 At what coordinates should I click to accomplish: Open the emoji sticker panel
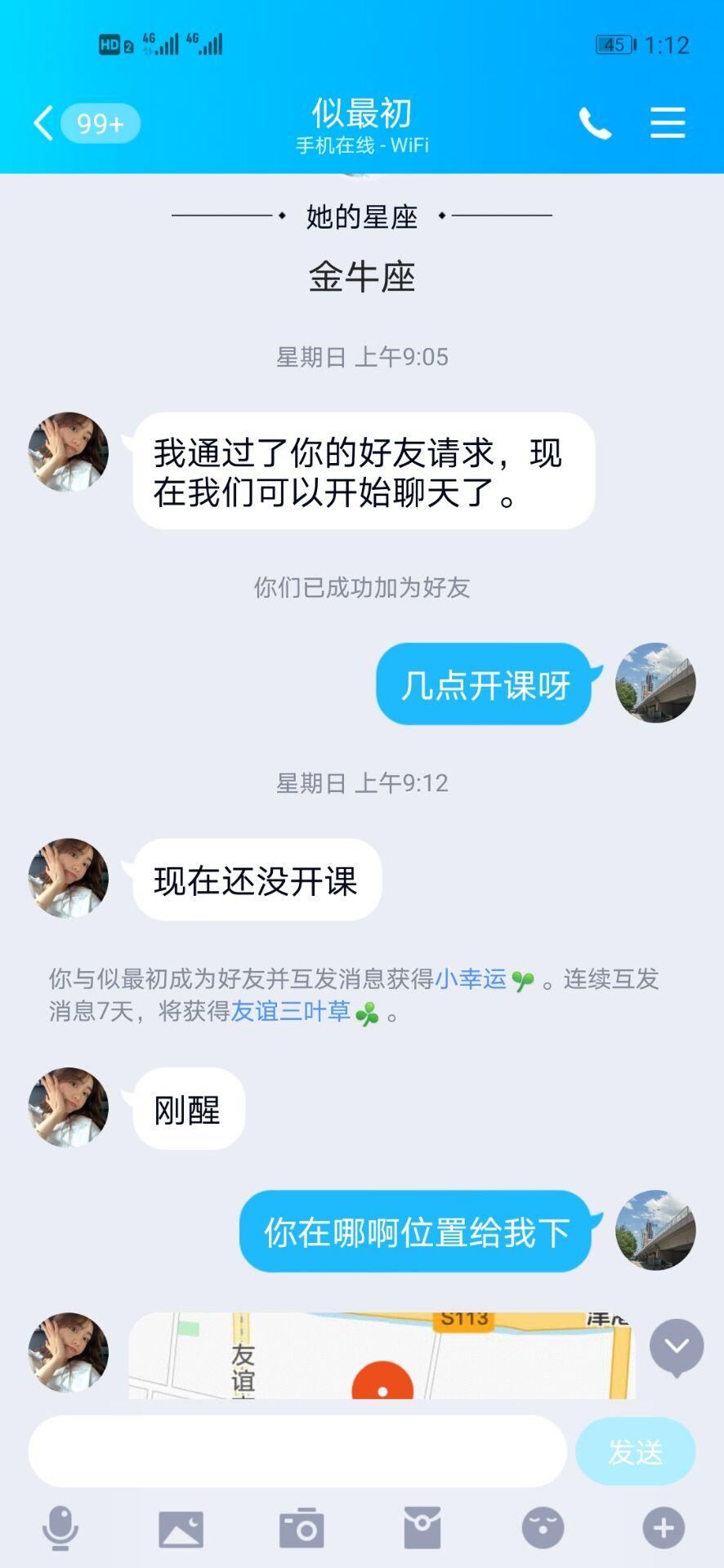pos(543,1528)
